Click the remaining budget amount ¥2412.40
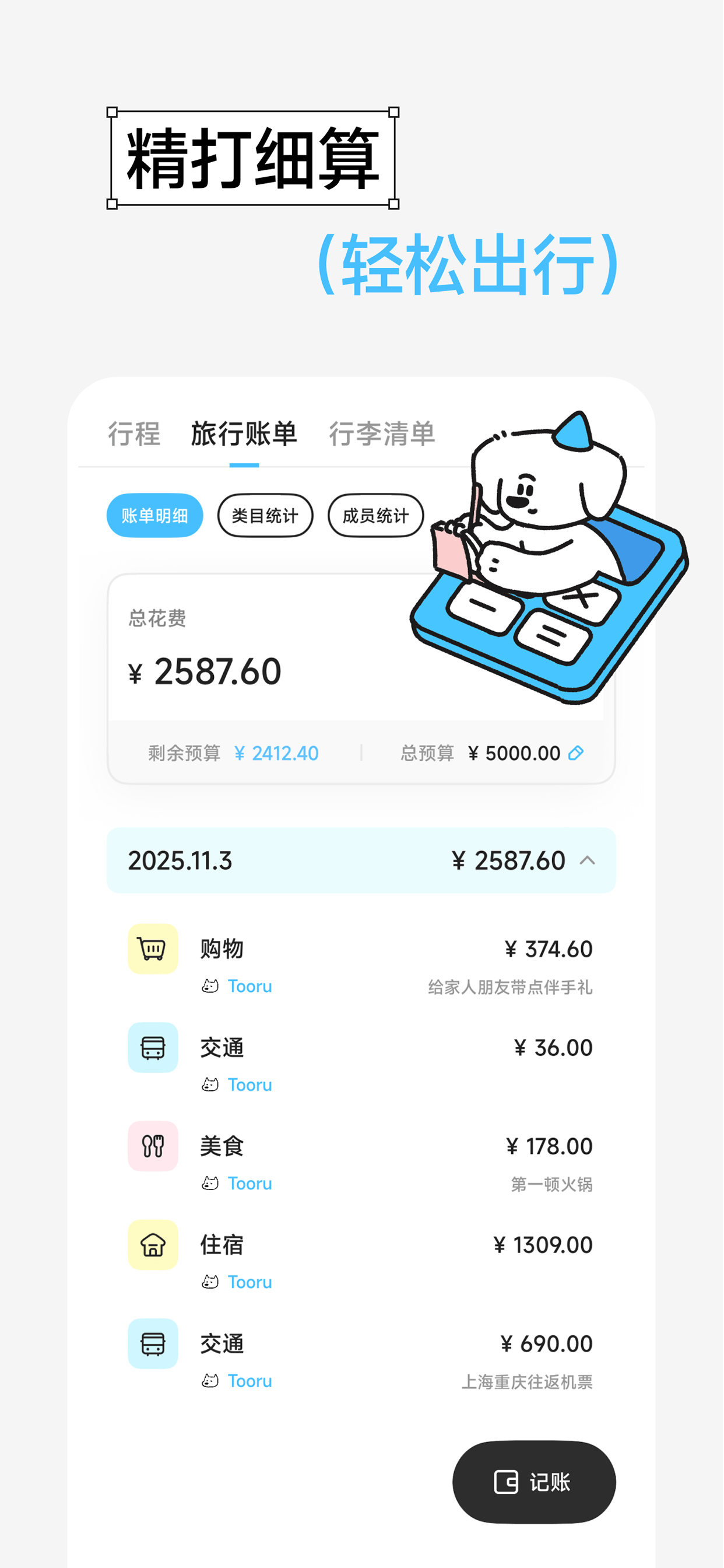Image resolution: width=724 pixels, height=1568 pixels. 277,753
